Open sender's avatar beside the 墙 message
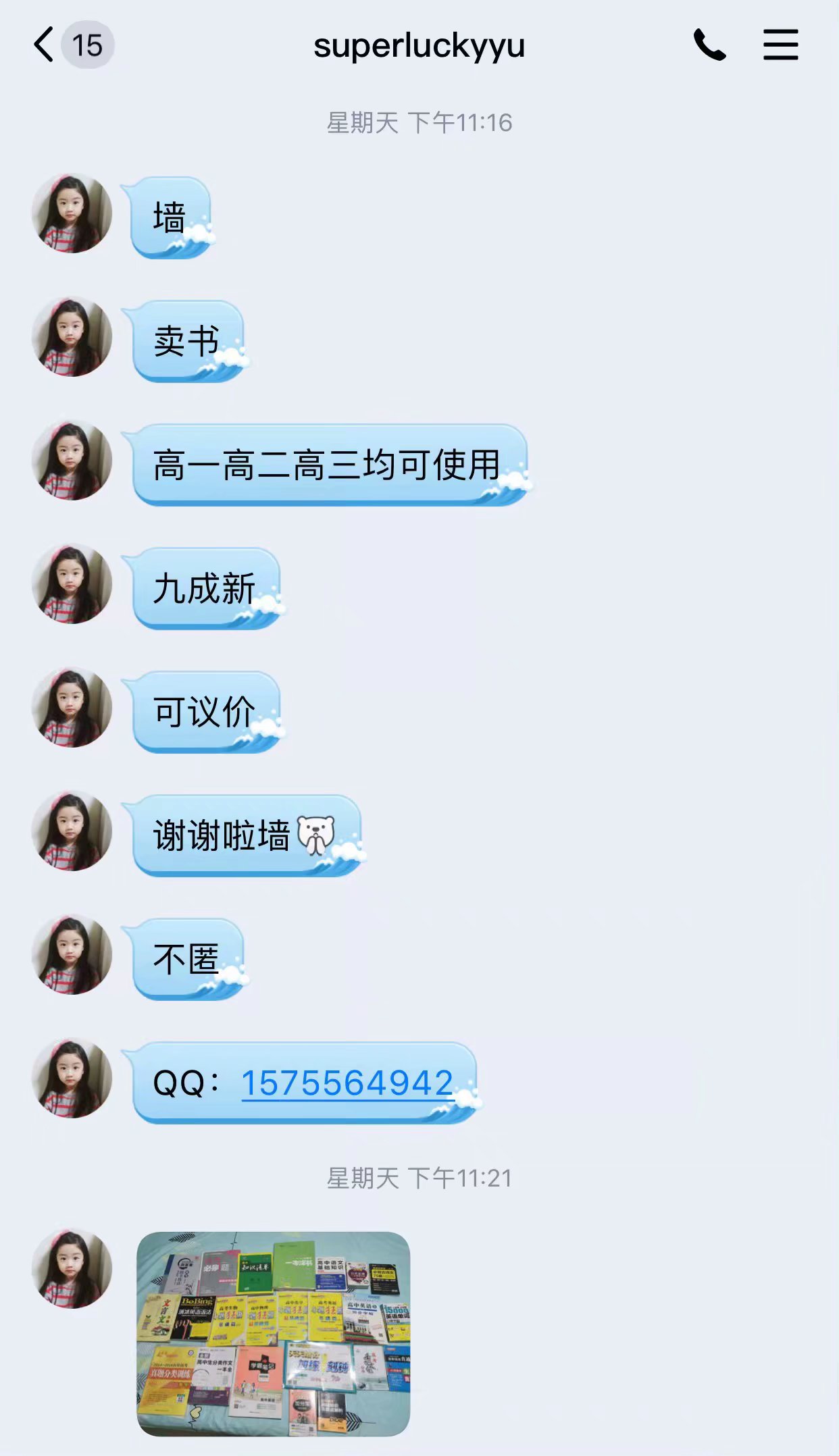This screenshot has height=1456, width=839. point(72,214)
